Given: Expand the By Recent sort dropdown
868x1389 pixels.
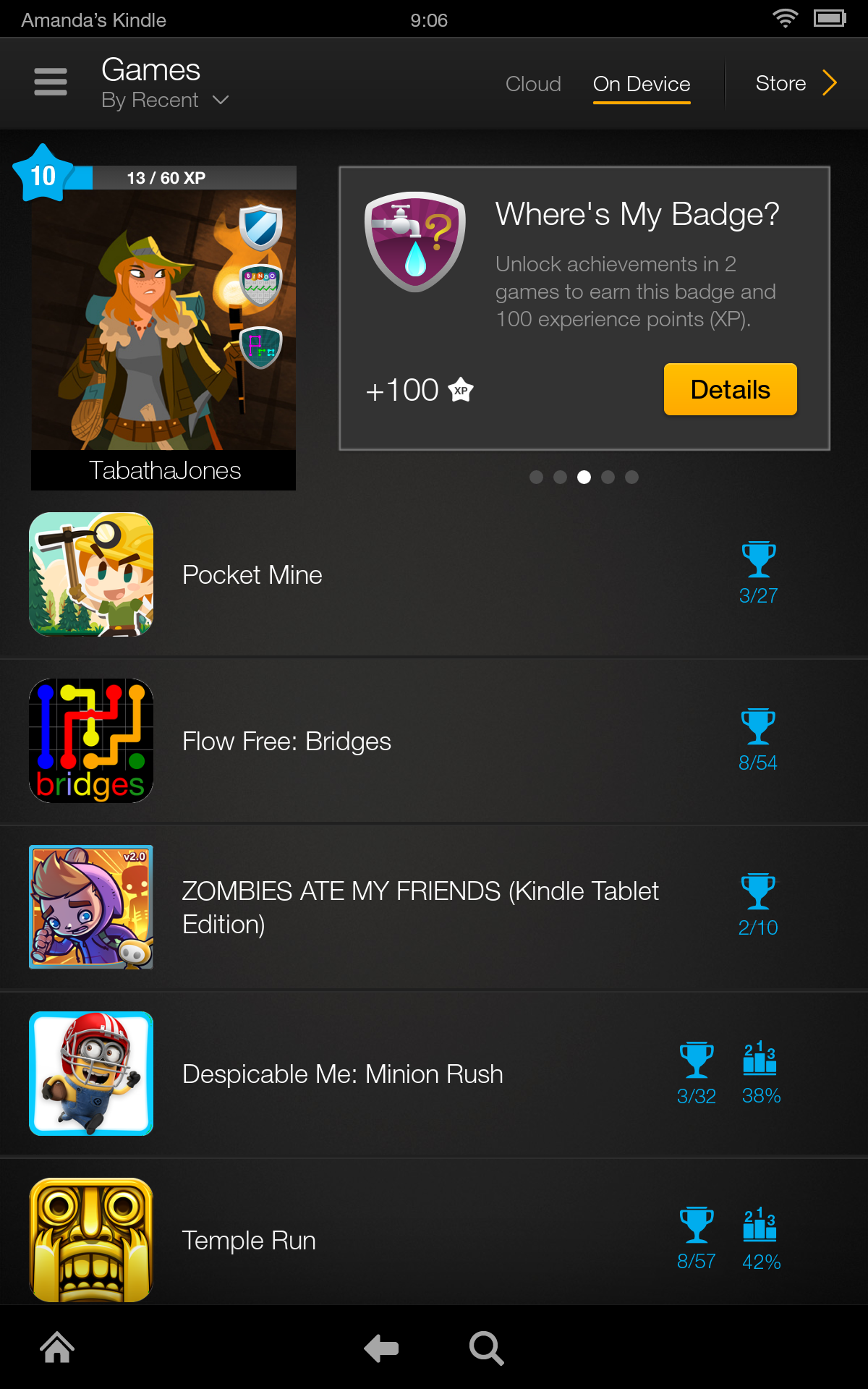Looking at the screenshot, I should (166, 101).
